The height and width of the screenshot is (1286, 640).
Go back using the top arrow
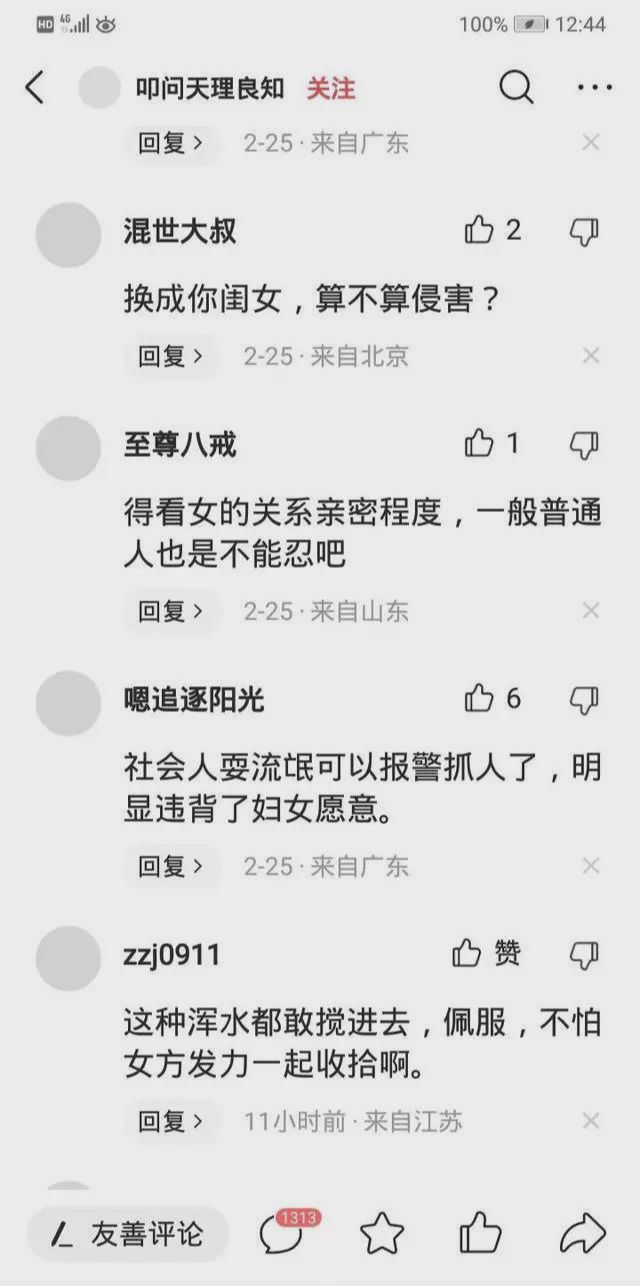35,88
